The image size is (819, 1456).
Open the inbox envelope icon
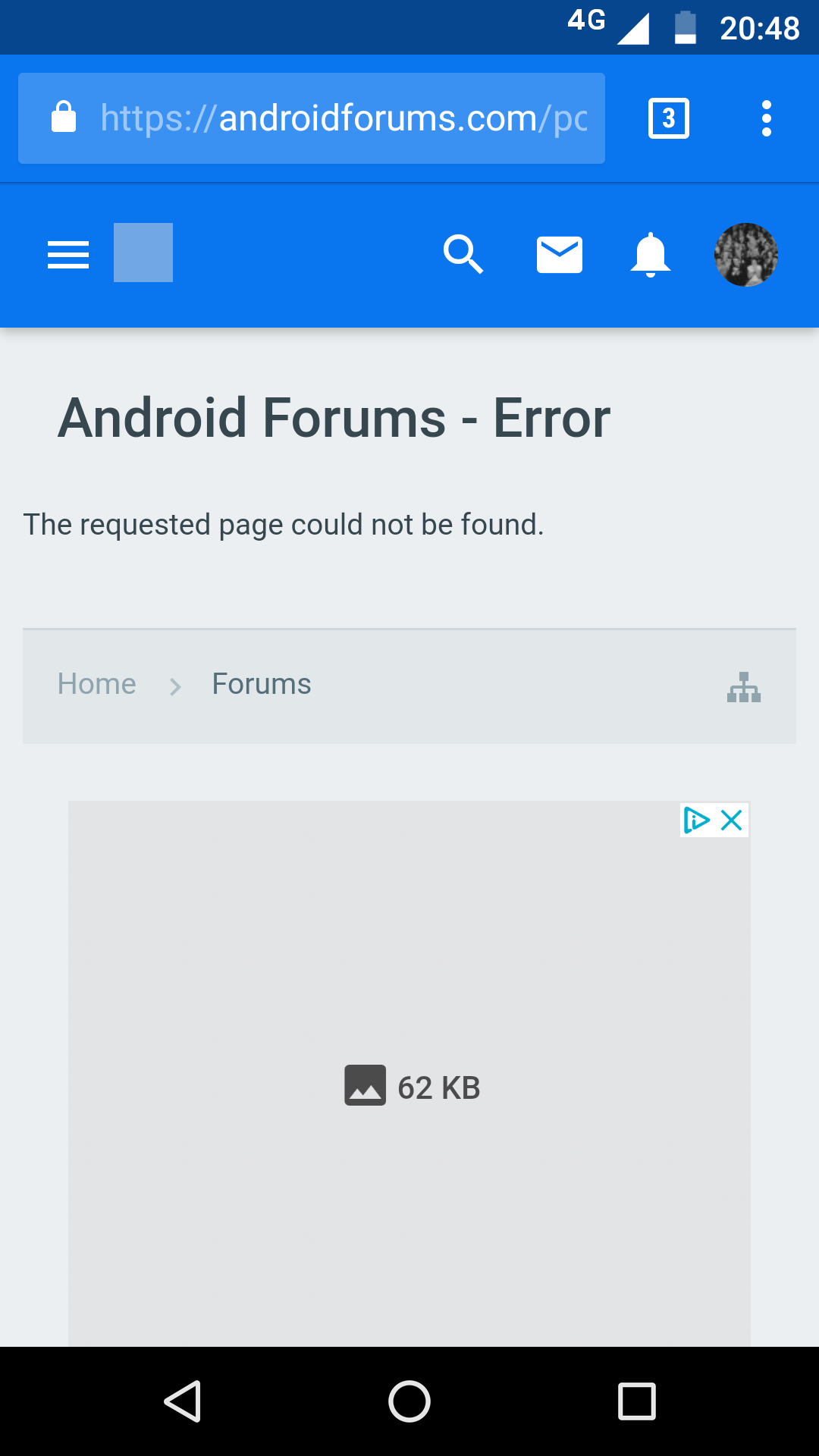click(560, 254)
